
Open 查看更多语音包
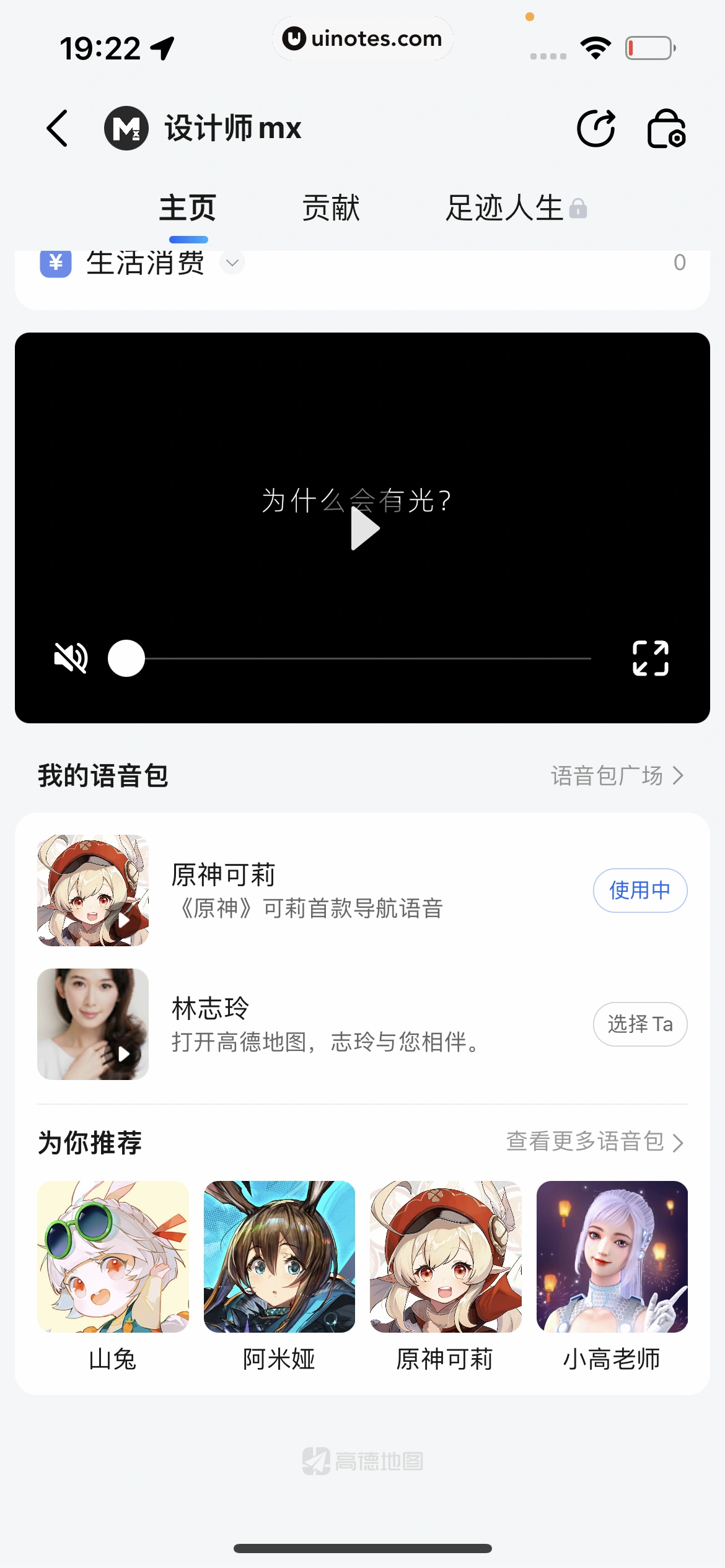594,1141
